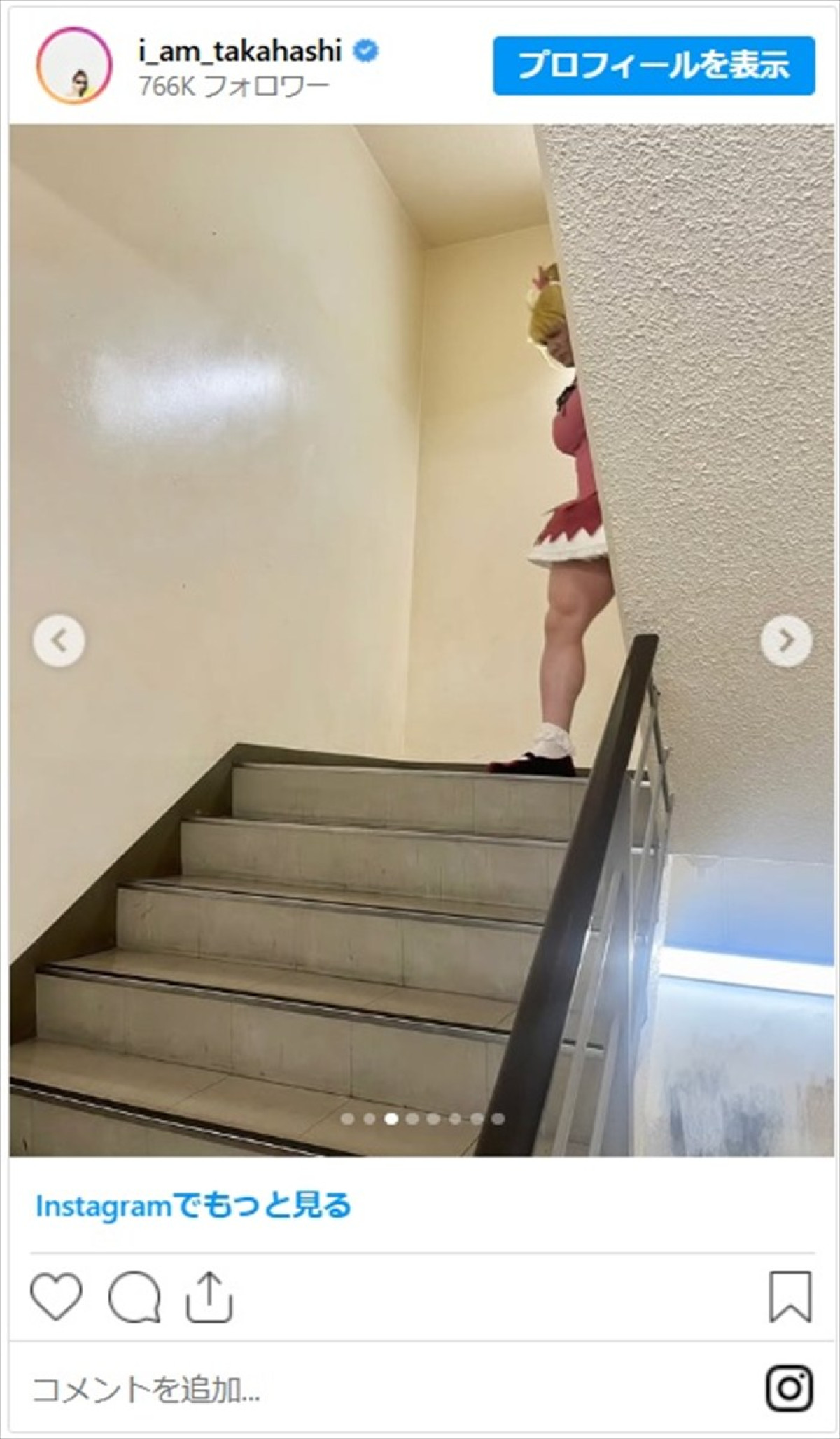Open the i_am_takahashi username link

click(x=240, y=51)
